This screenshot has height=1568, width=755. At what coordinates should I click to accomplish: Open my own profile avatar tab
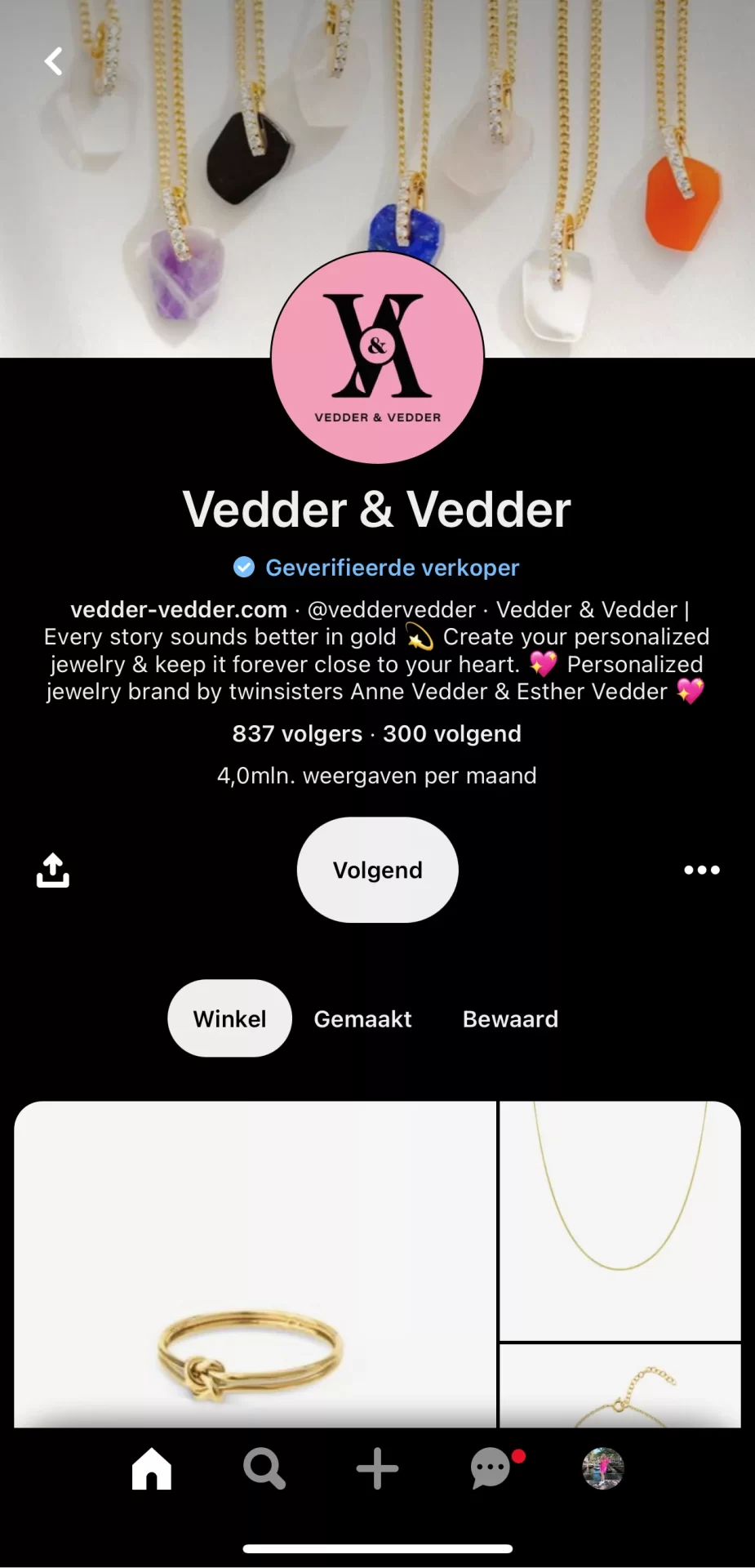[x=603, y=1468]
